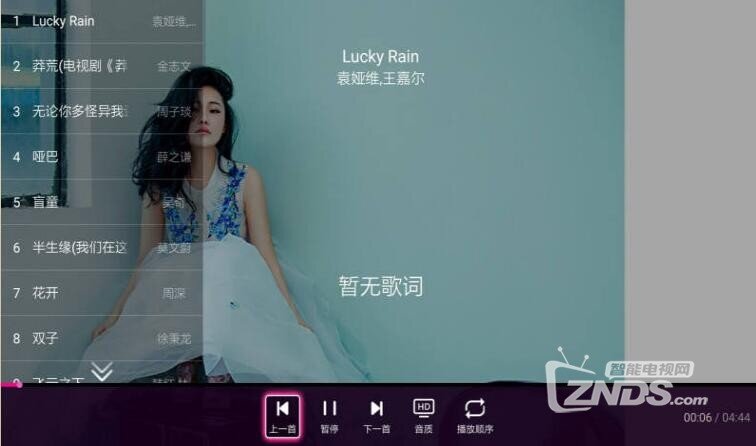Image resolution: width=756 pixels, height=446 pixels.
Task: Choose 半生缘 by 莫文蔚
Action: 100,247
